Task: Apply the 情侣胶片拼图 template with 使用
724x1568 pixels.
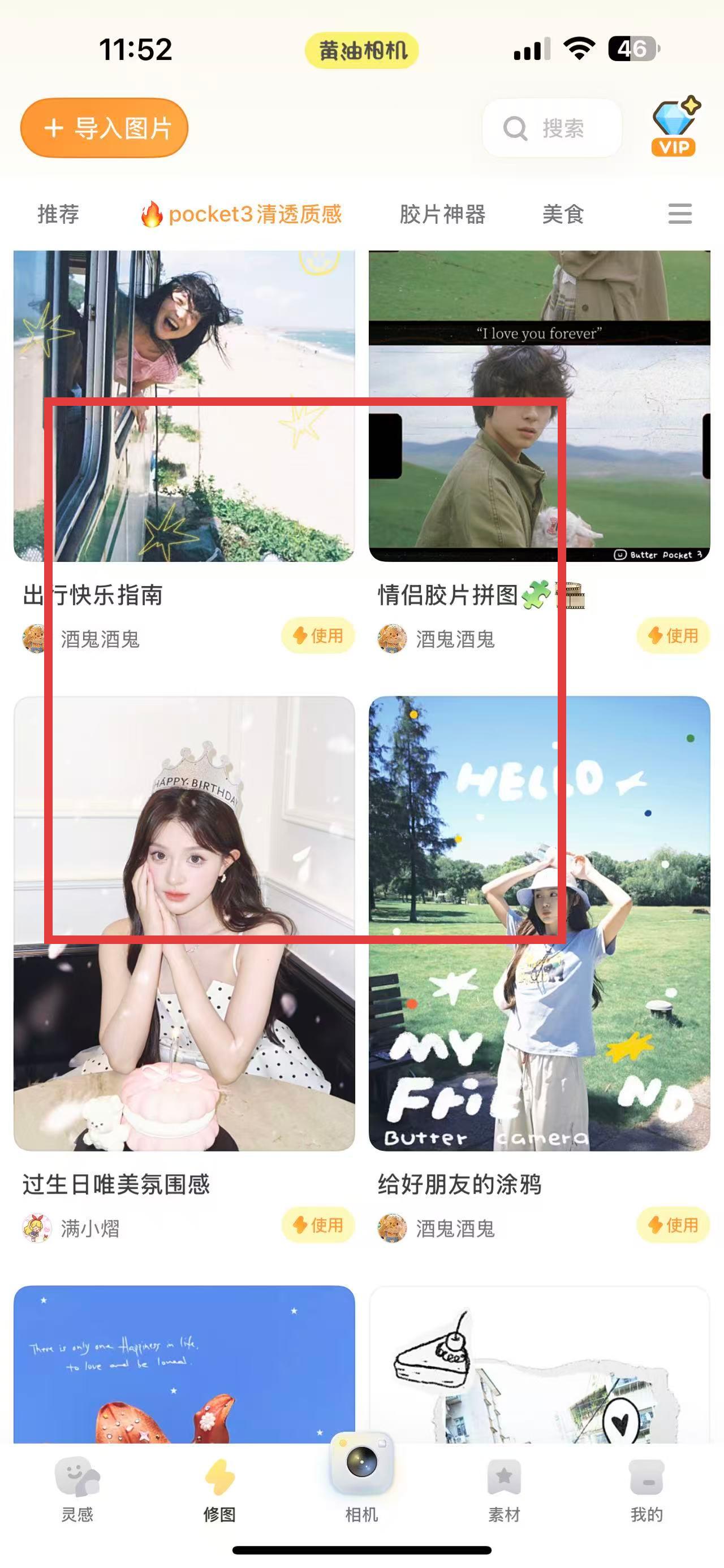Action: coord(673,636)
